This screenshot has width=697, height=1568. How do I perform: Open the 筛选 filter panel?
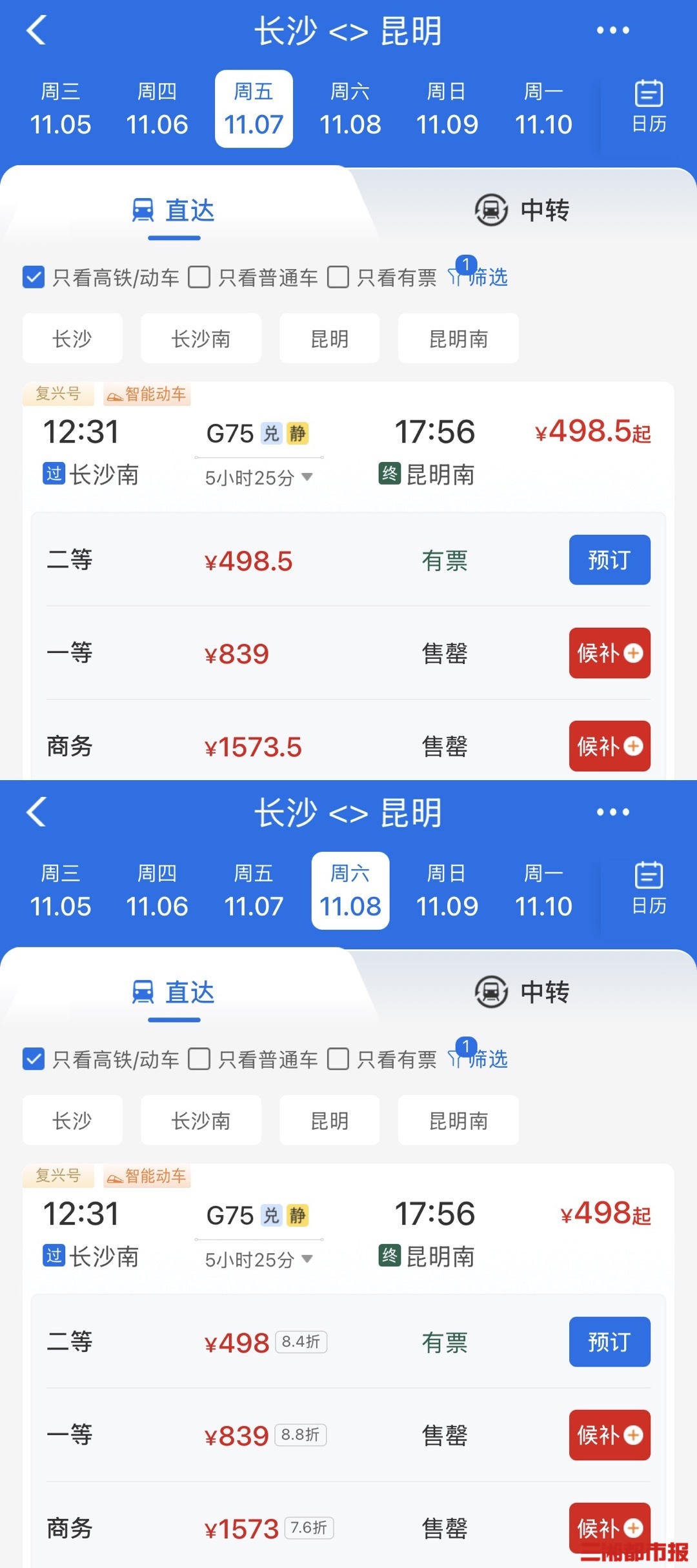tap(487, 277)
